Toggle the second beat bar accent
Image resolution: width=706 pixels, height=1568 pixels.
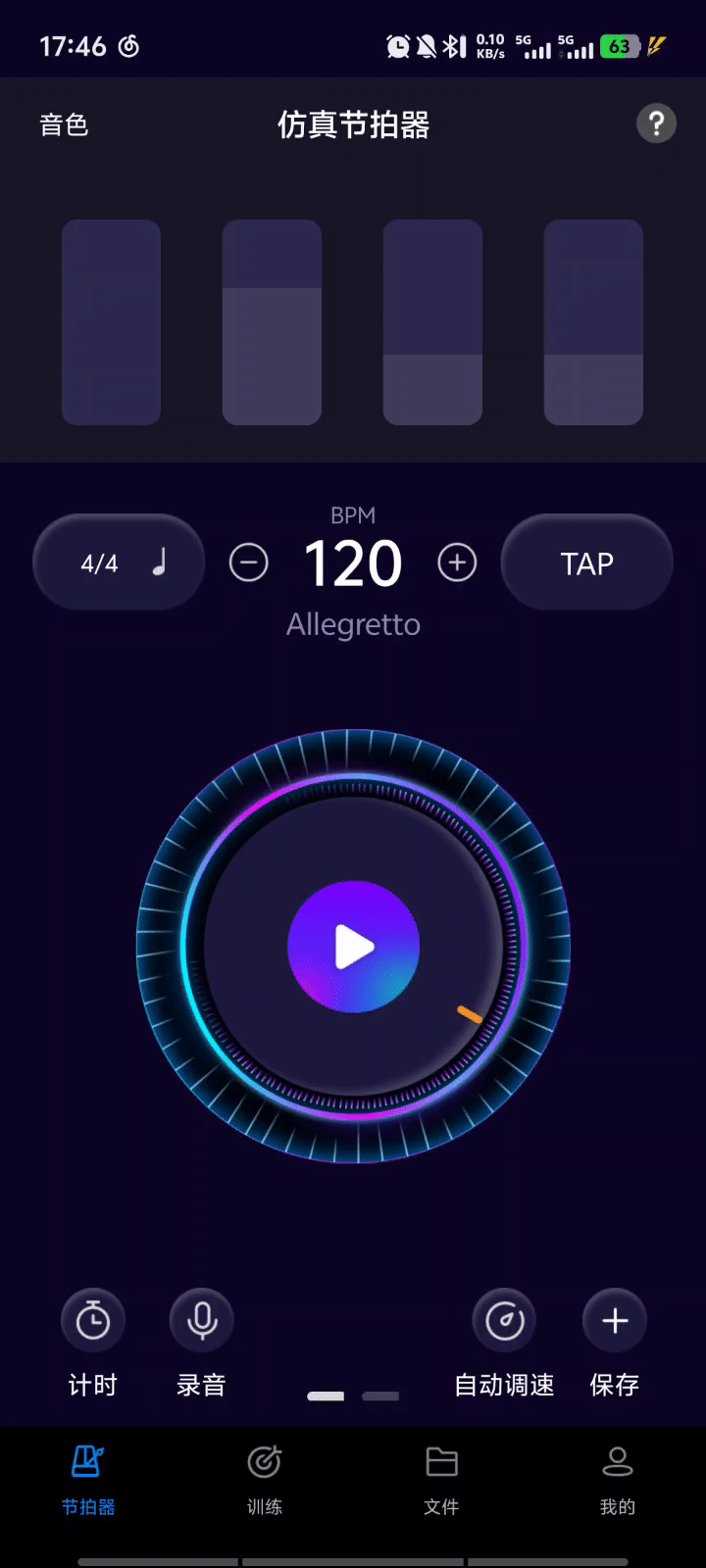click(272, 322)
